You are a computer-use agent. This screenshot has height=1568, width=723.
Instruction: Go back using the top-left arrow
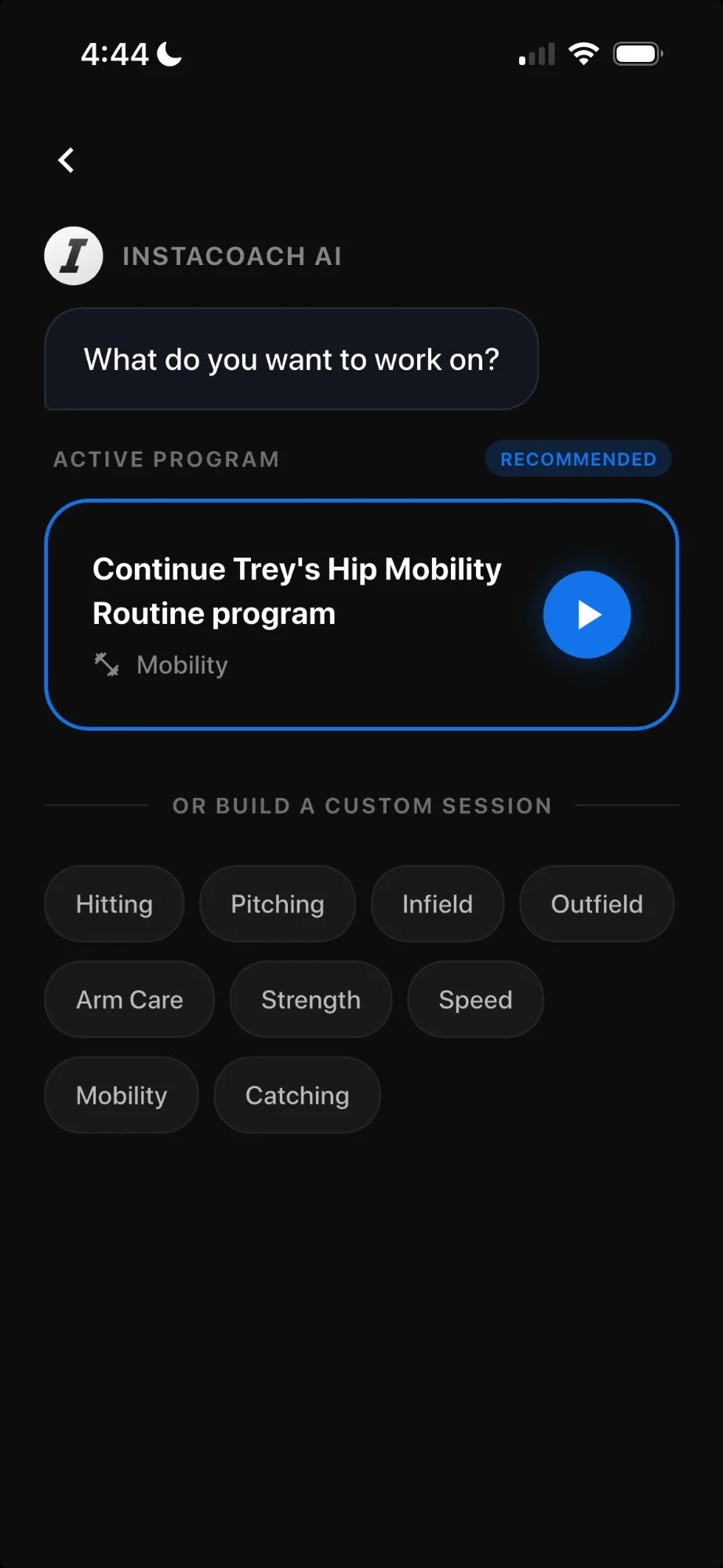pyautogui.click(x=67, y=161)
